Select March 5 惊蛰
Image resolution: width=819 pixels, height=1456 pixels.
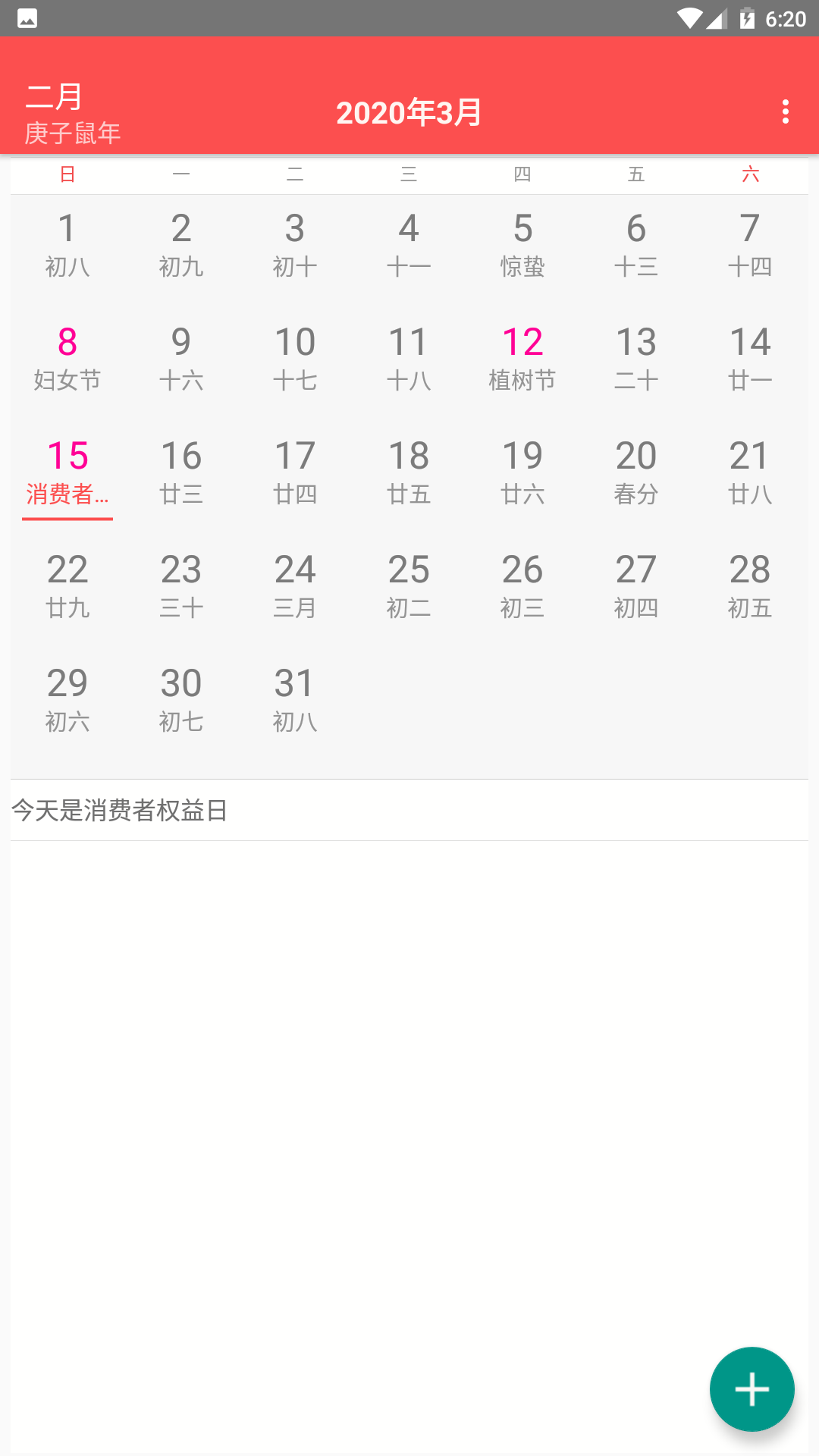(x=522, y=244)
